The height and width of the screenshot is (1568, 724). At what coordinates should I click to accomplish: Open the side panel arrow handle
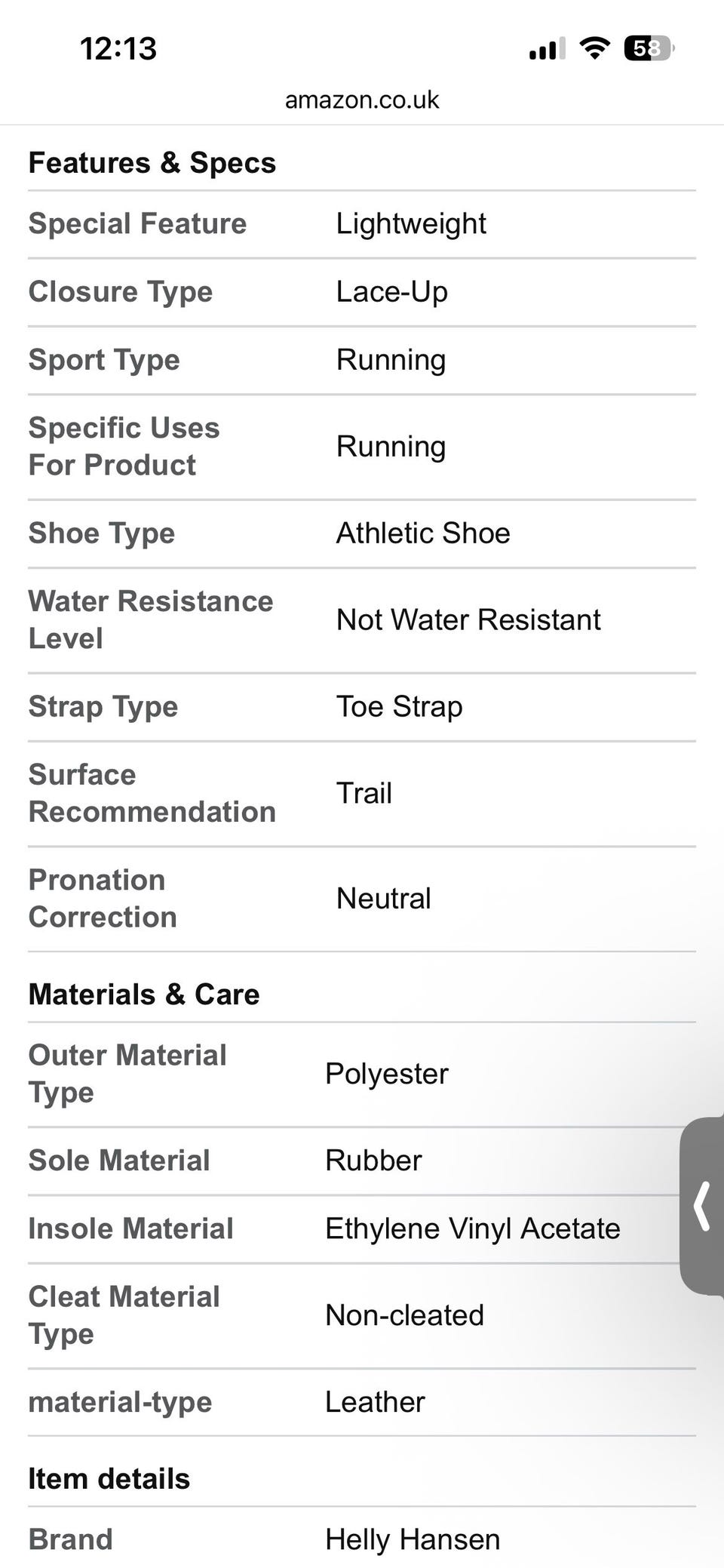tap(702, 1207)
